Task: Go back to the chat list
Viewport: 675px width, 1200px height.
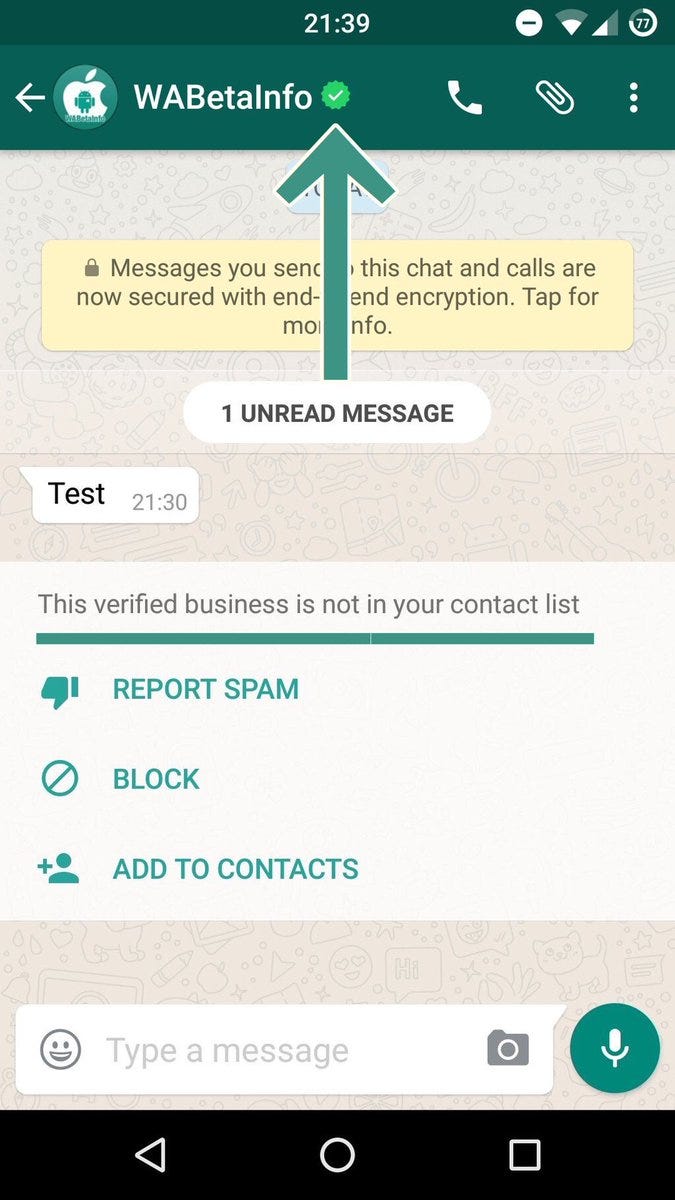Action: pyautogui.click(x=30, y=97)
